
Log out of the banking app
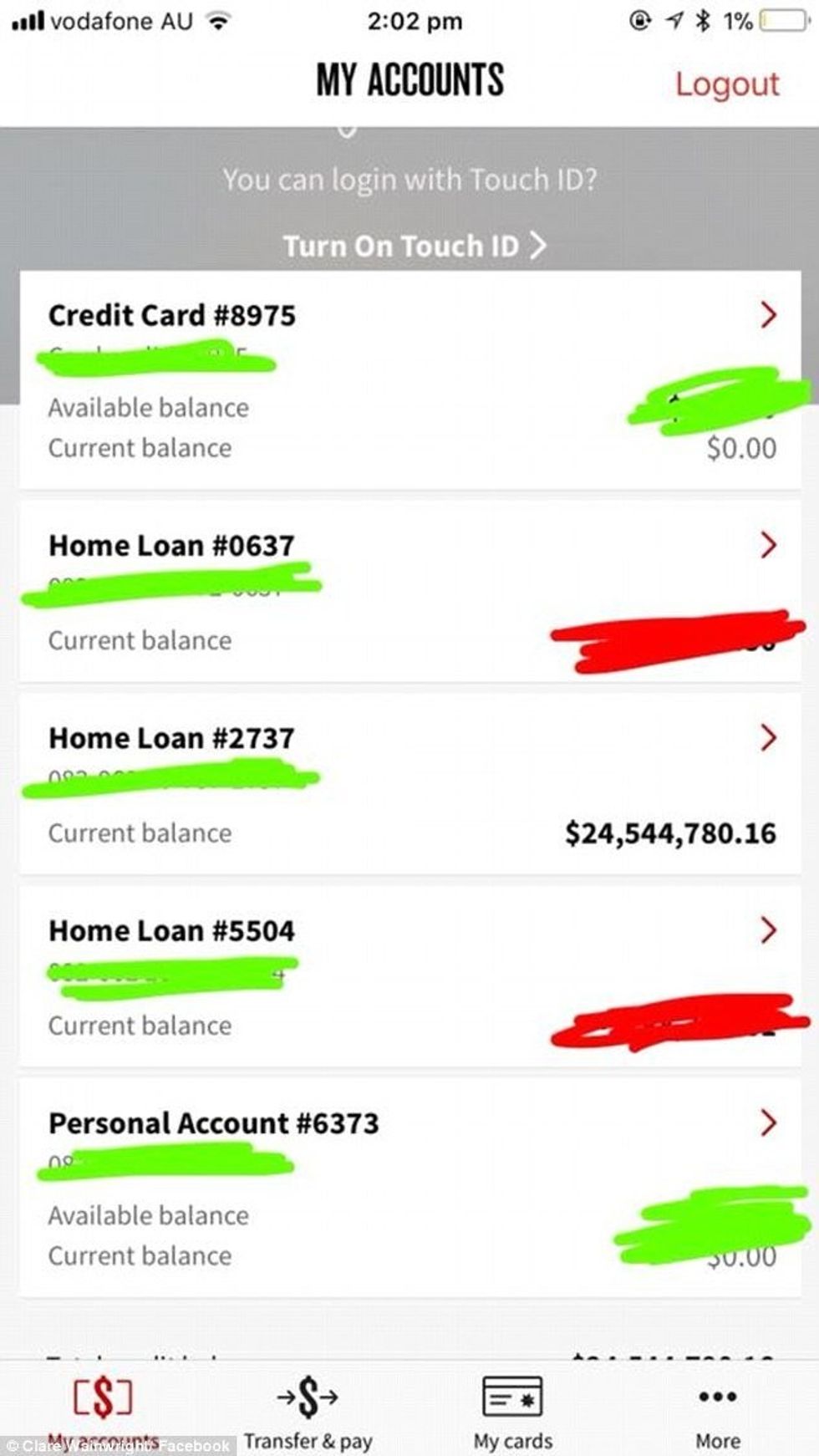(726, 84)
